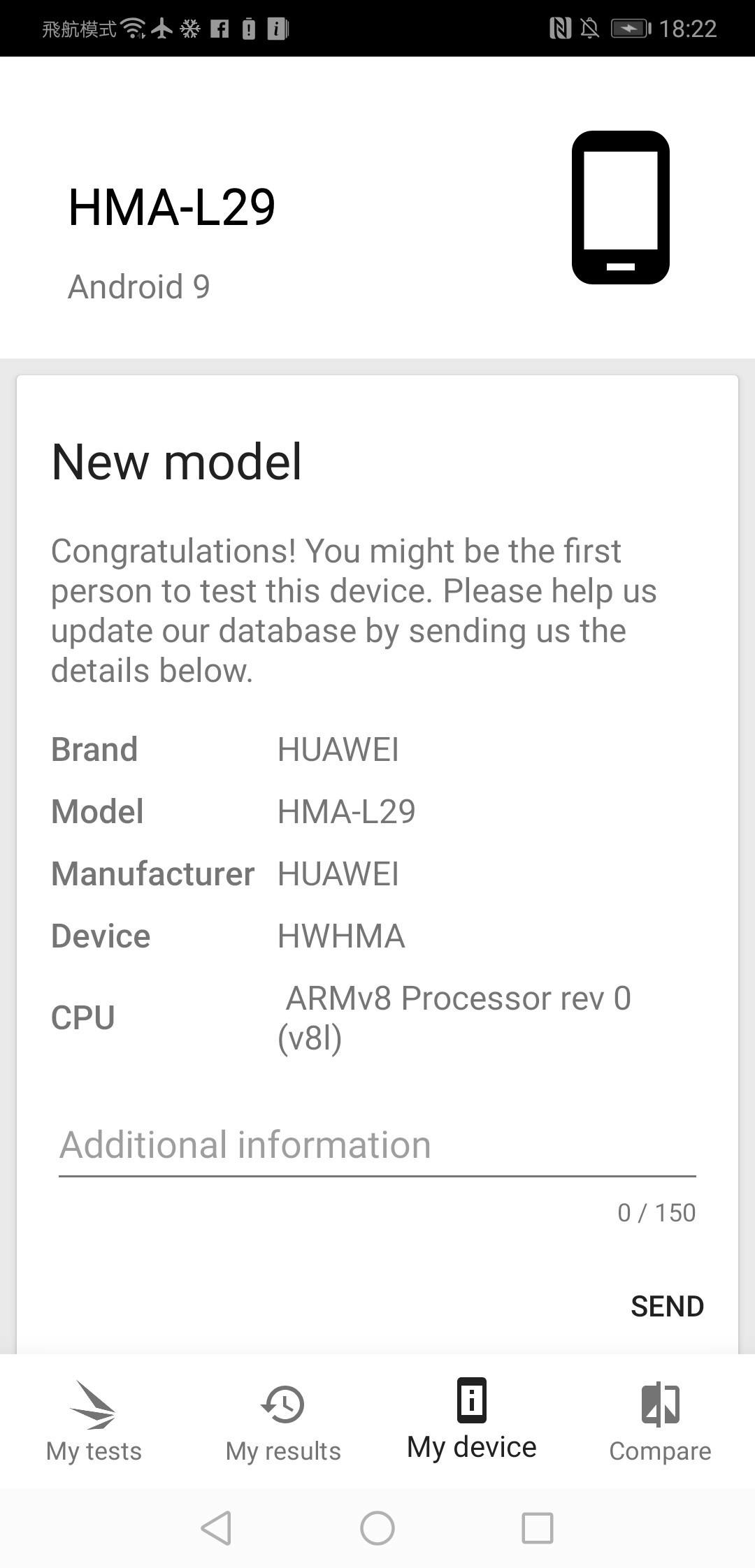
Task: Open the My results tab
Action: (282, 1422)
